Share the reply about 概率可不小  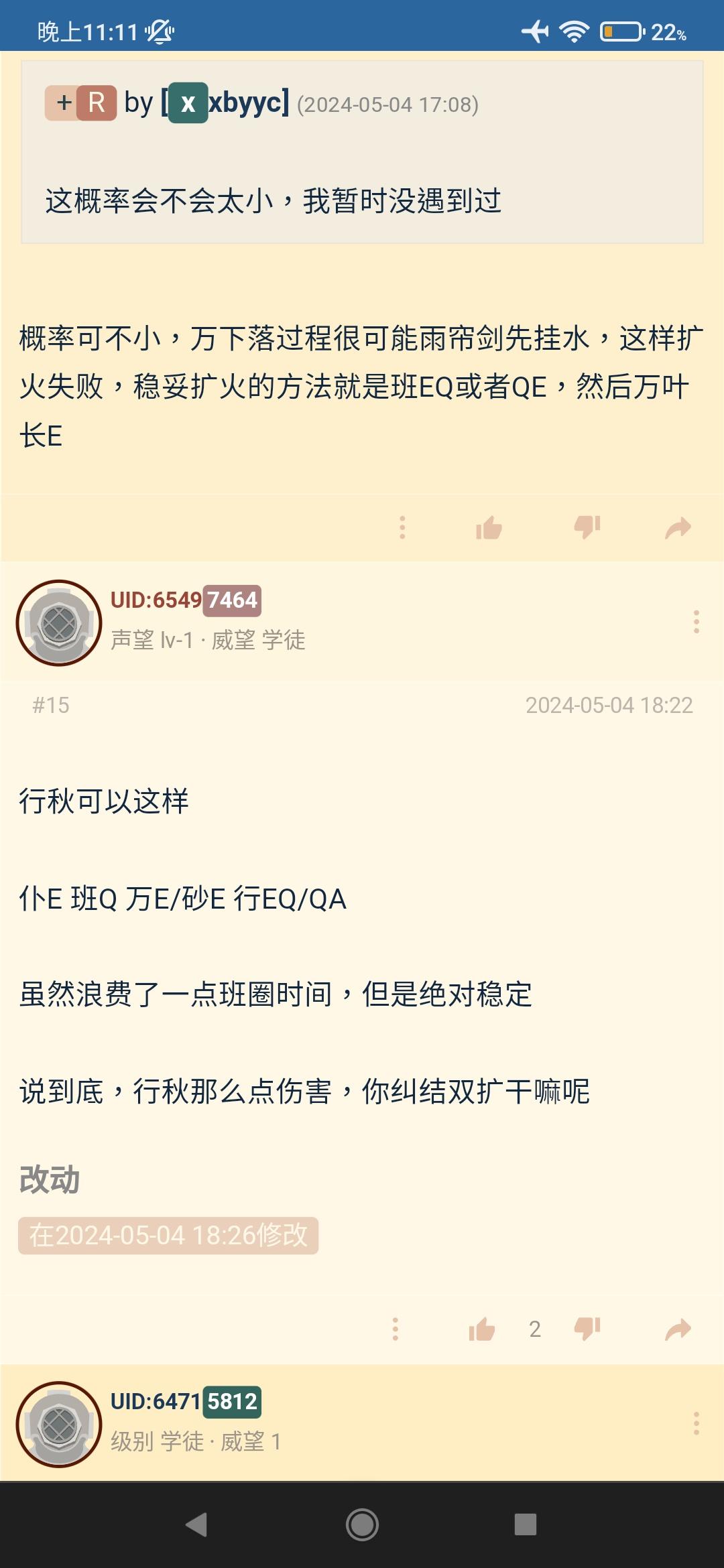678,528
